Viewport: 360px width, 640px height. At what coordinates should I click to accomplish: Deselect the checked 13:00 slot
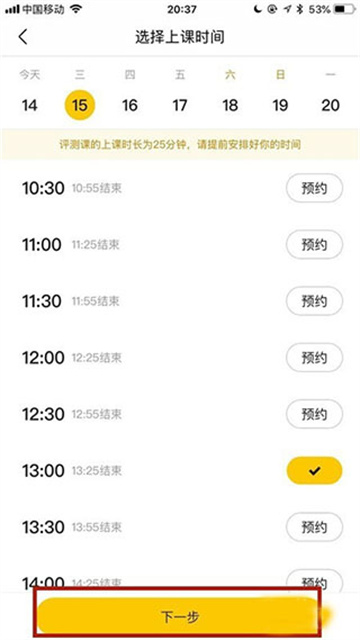[314, 471]
